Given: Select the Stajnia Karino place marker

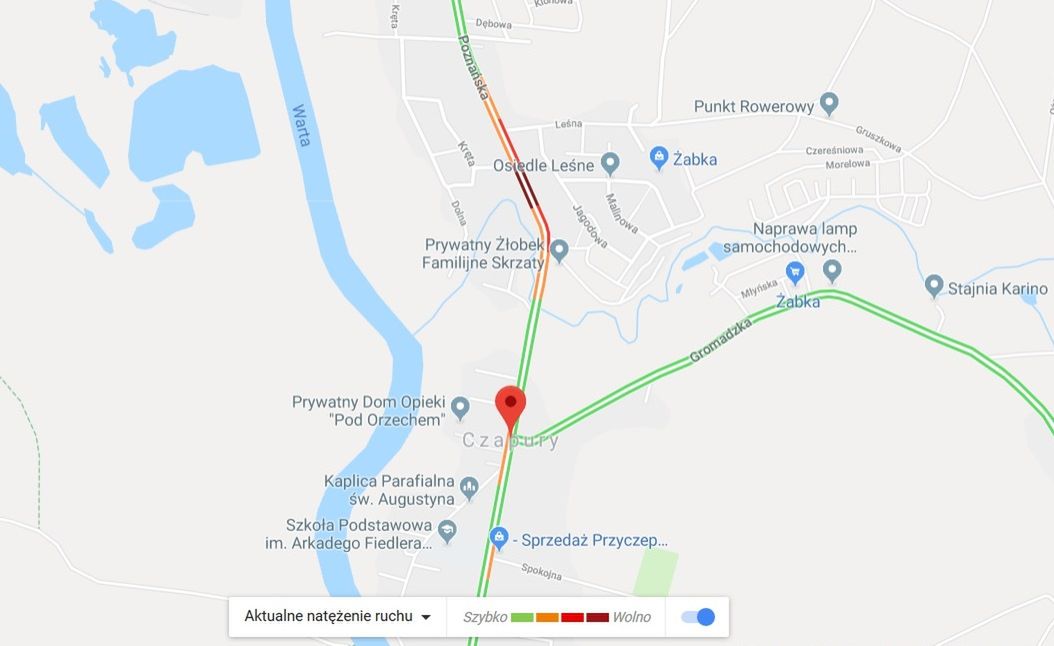Looking at the screenshot, I should click(934, 286).
